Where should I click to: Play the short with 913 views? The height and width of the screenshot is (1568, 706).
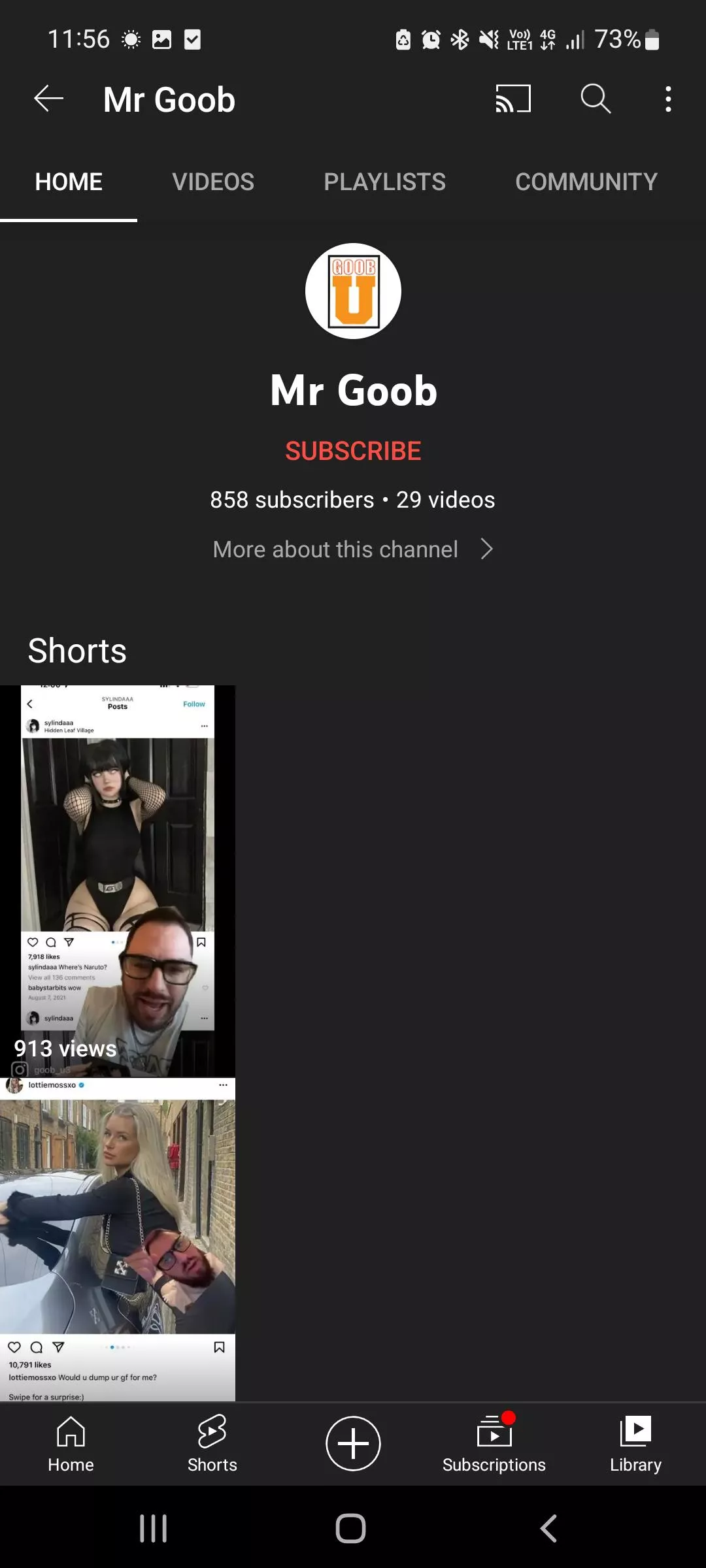(118, 875)
